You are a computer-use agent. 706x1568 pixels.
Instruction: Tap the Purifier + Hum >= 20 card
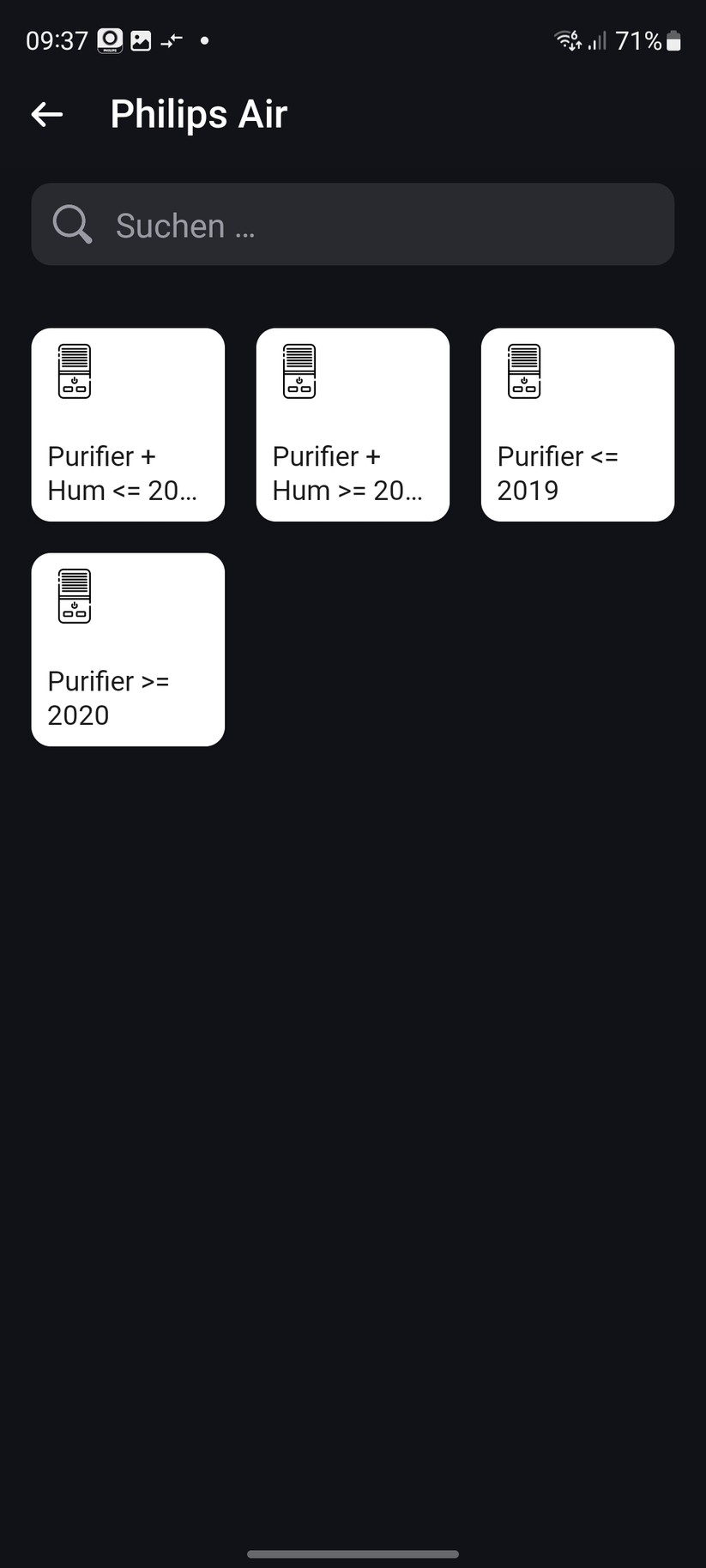click(352, 425)
